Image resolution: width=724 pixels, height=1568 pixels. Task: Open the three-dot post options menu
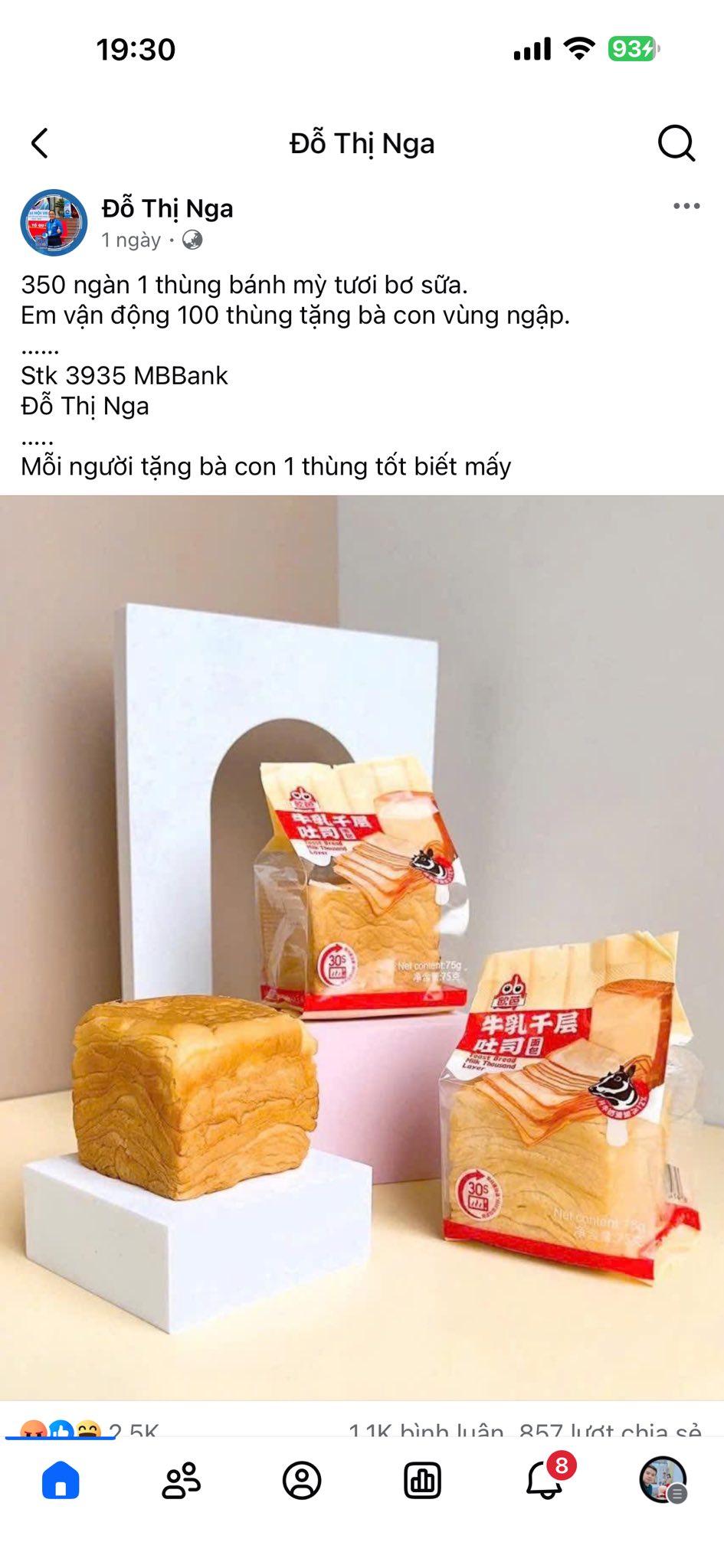pos(686,206)
